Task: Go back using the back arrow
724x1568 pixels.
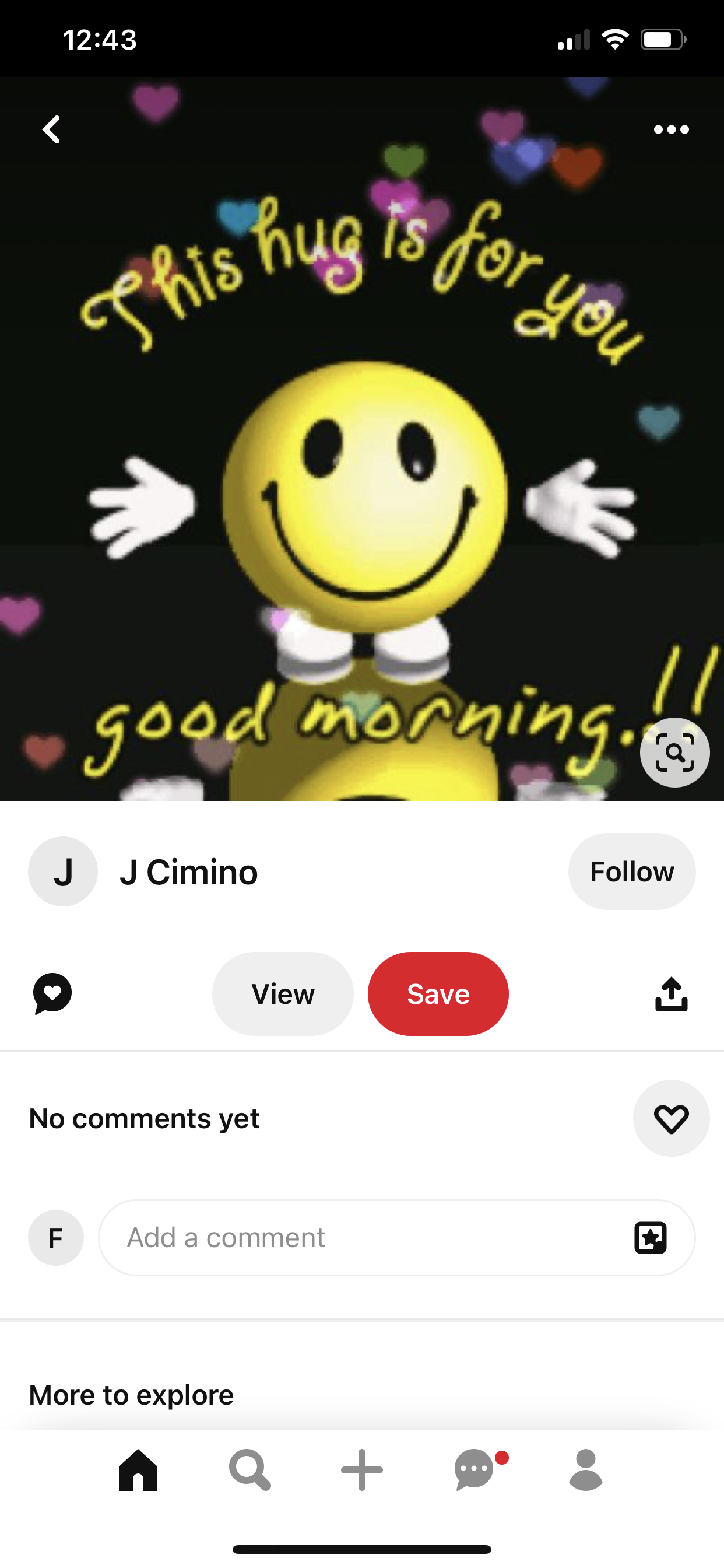Action: [x=52, y=129]
